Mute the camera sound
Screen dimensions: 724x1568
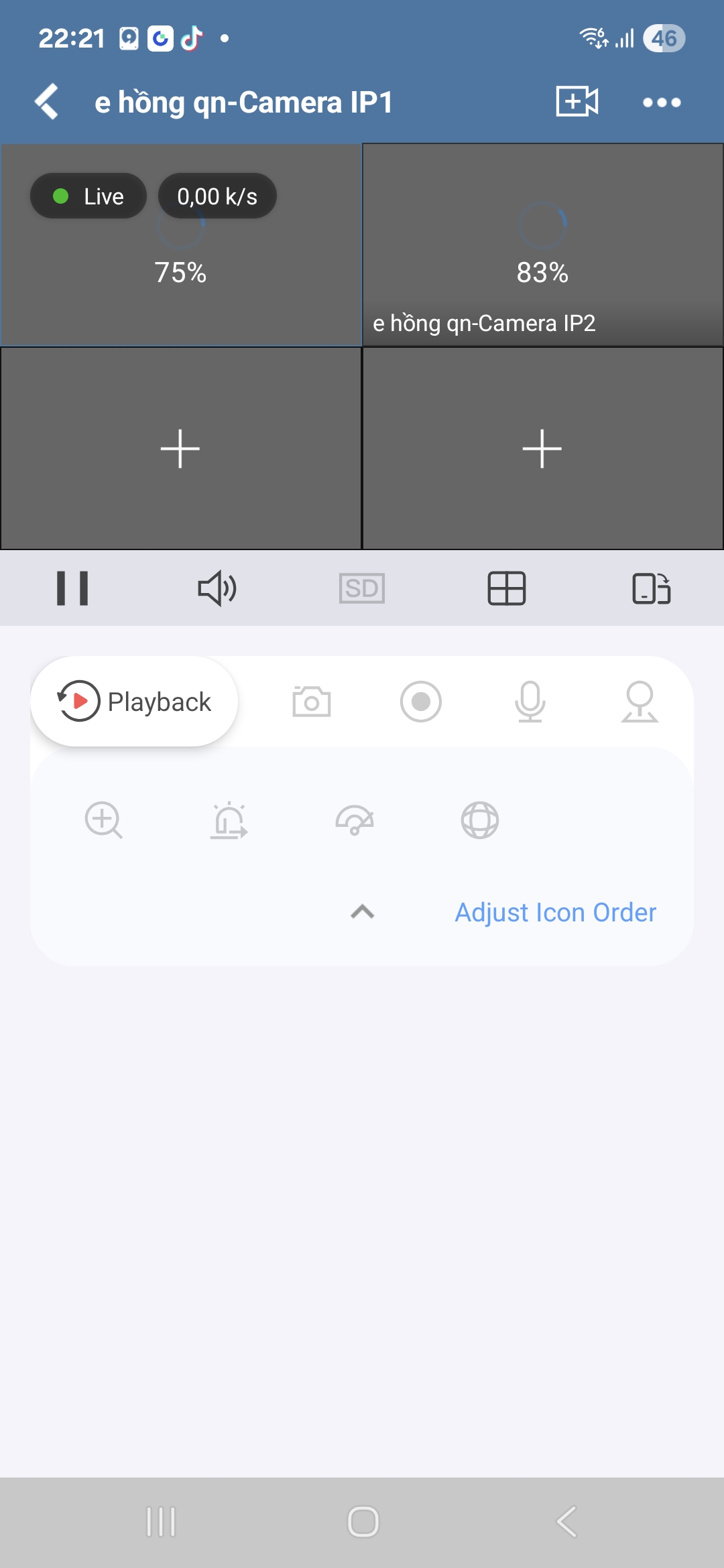click(217, 588)
